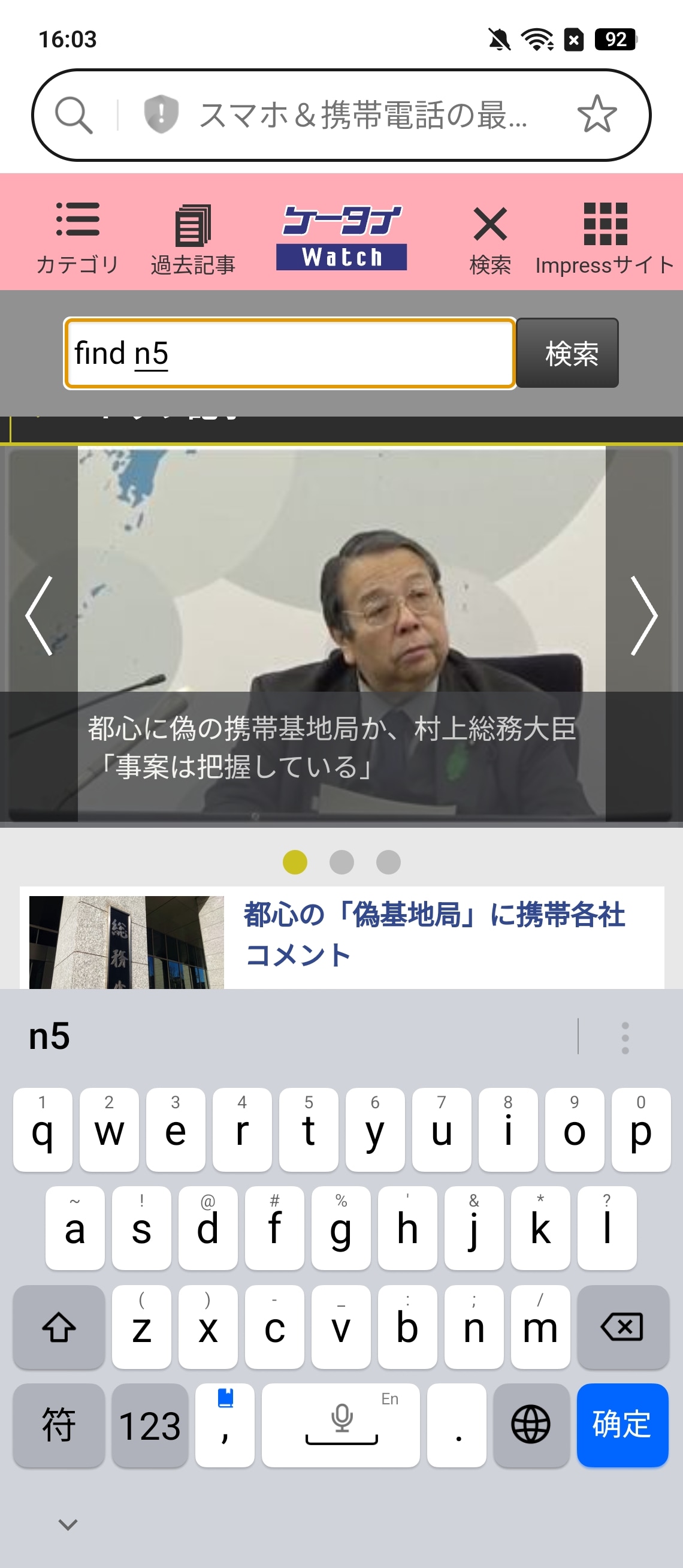Submit search with the 検索 button
The height and width of the screenshot is (1568, 683).
click(567, 354)
